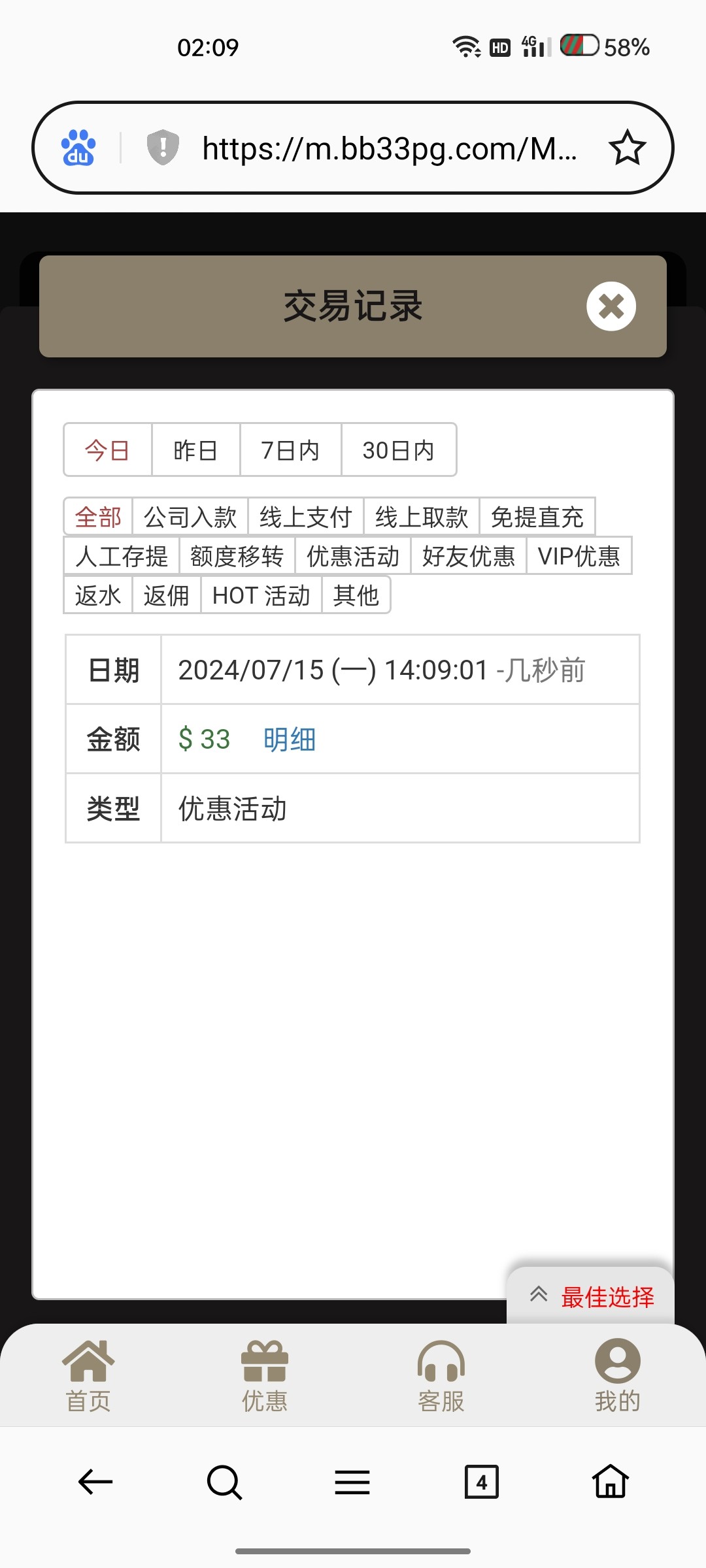Open the 明细 detail link
Screen dimensions: 706x1568
click(290, 740)
